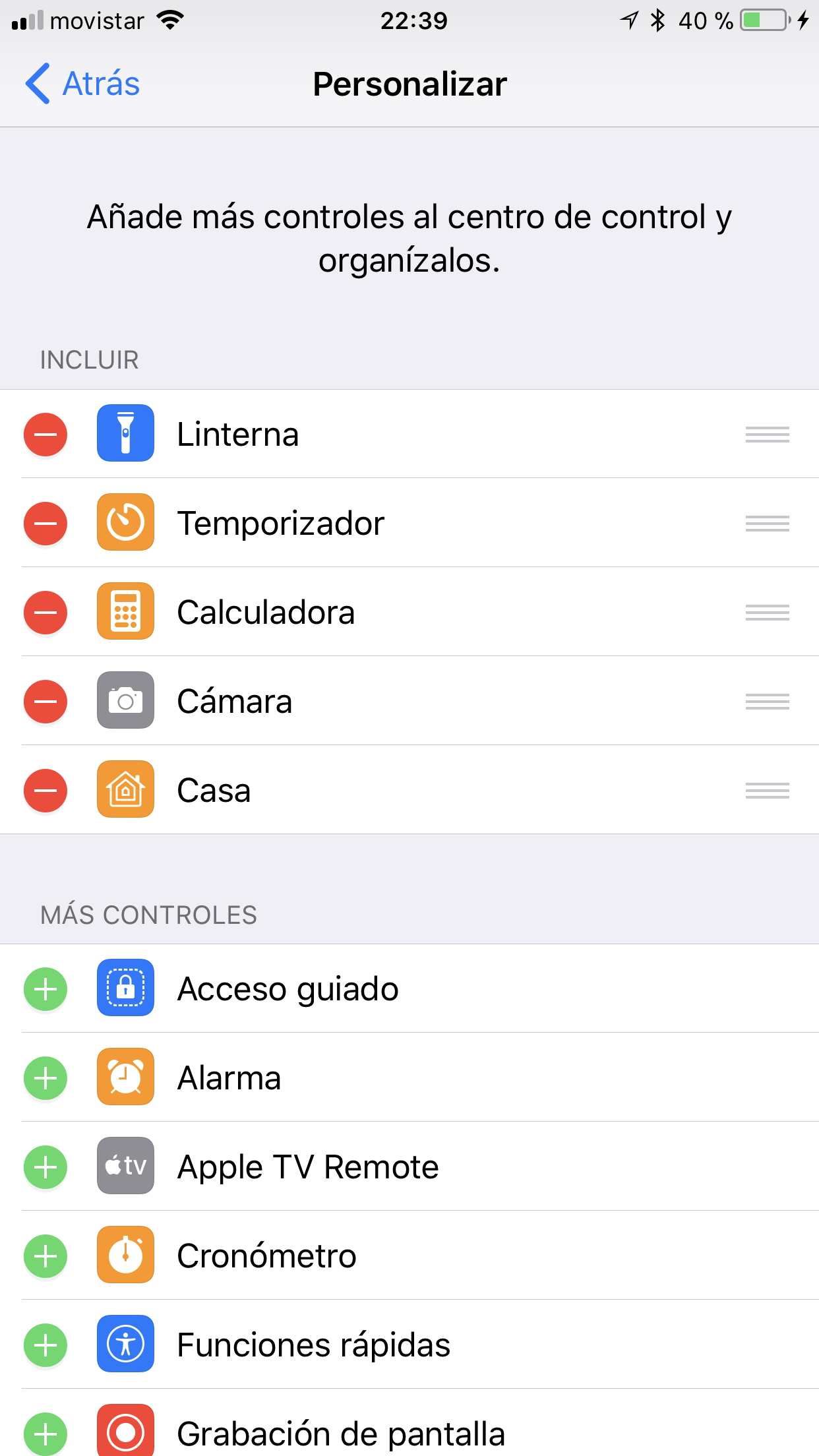The width and height of the screenshot is (819, 1456).
Task: Add Acceso guiado to control center
Action: coord(45,989)
